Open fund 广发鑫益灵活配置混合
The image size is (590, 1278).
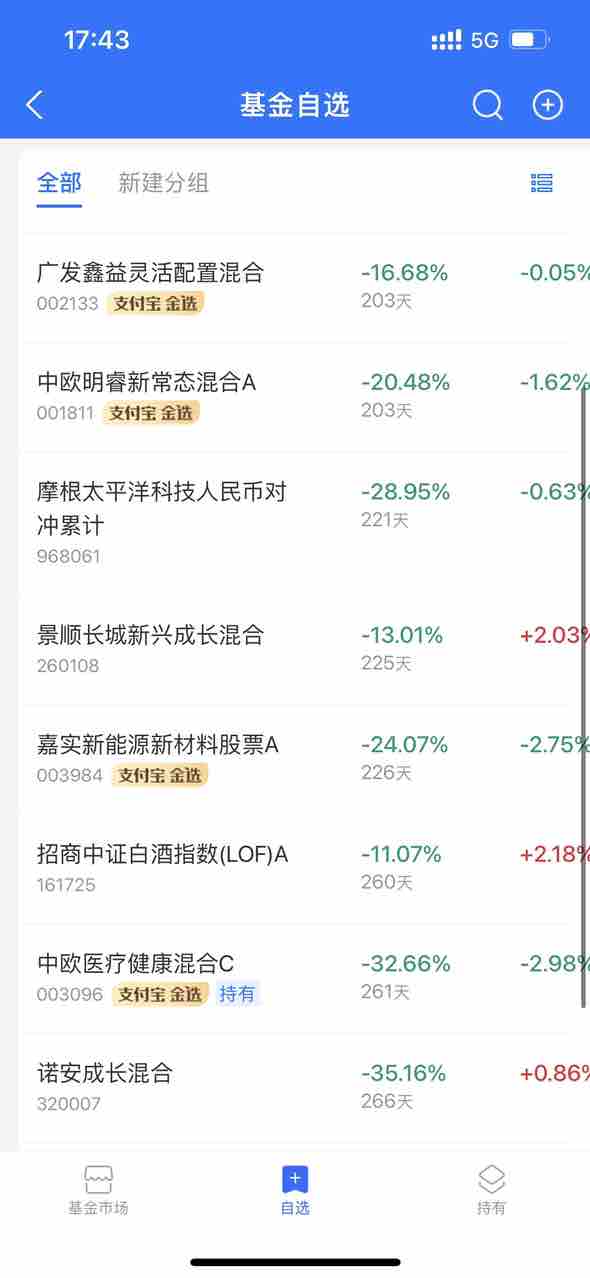click(295, 287)
